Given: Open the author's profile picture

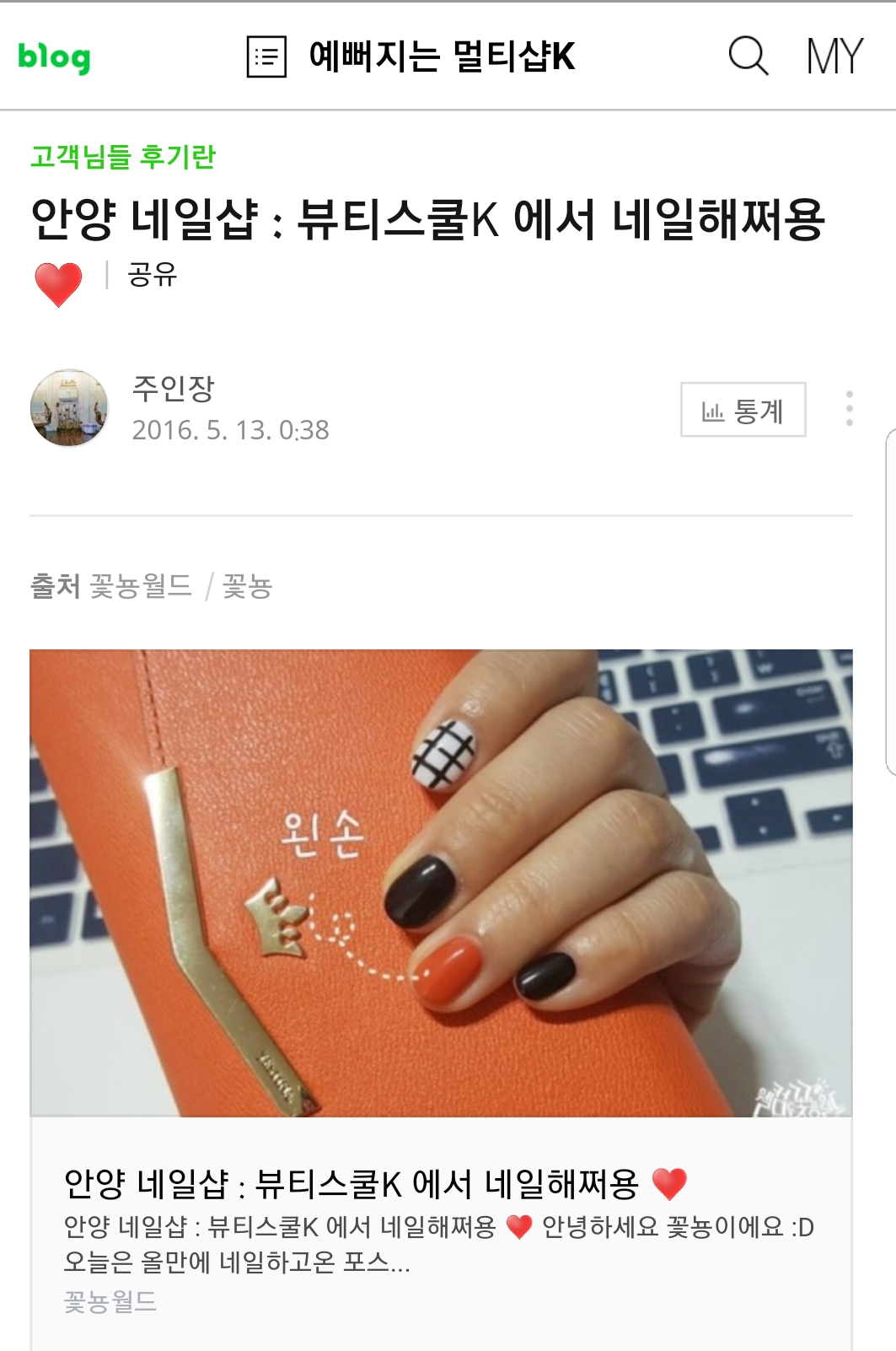Looking at the screenshot, I should (x=69, y=407).
